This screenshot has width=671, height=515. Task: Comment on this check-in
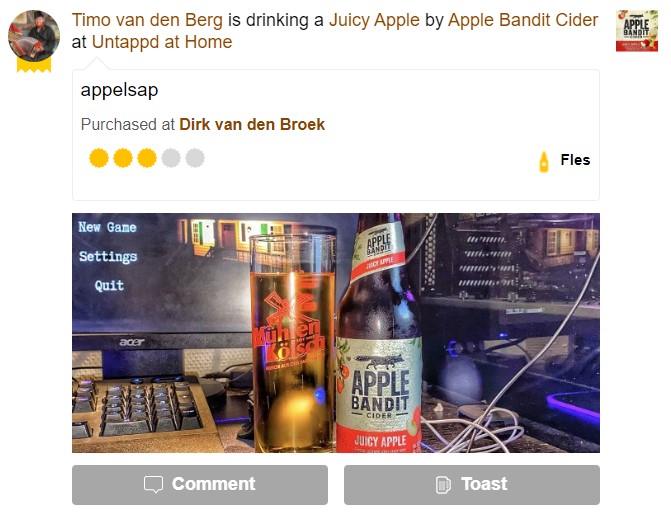click(199, 484)
